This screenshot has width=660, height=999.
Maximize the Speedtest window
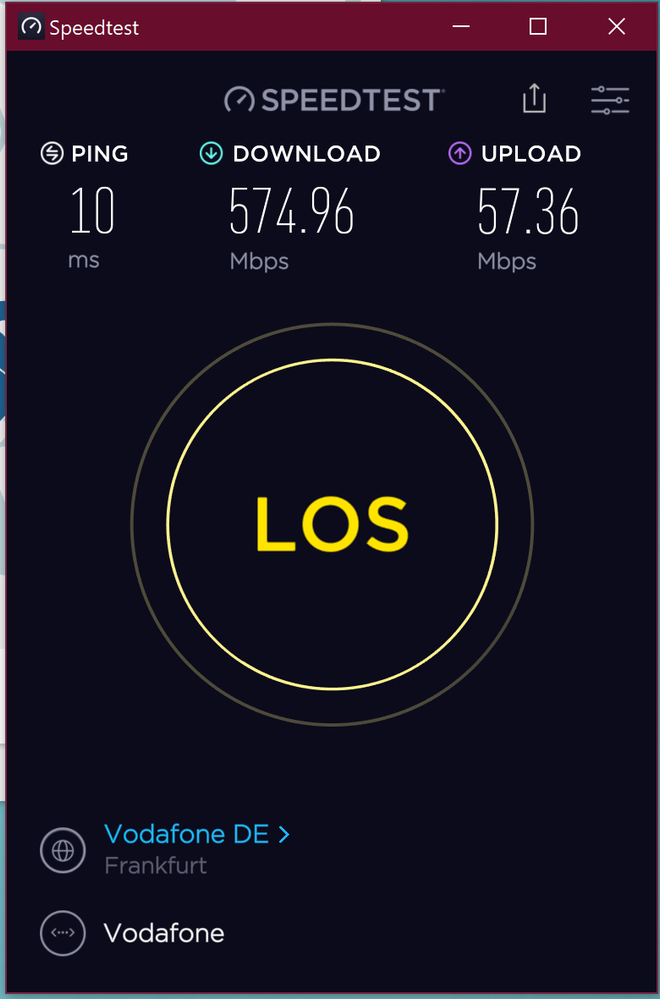click(x=538, y=27)
